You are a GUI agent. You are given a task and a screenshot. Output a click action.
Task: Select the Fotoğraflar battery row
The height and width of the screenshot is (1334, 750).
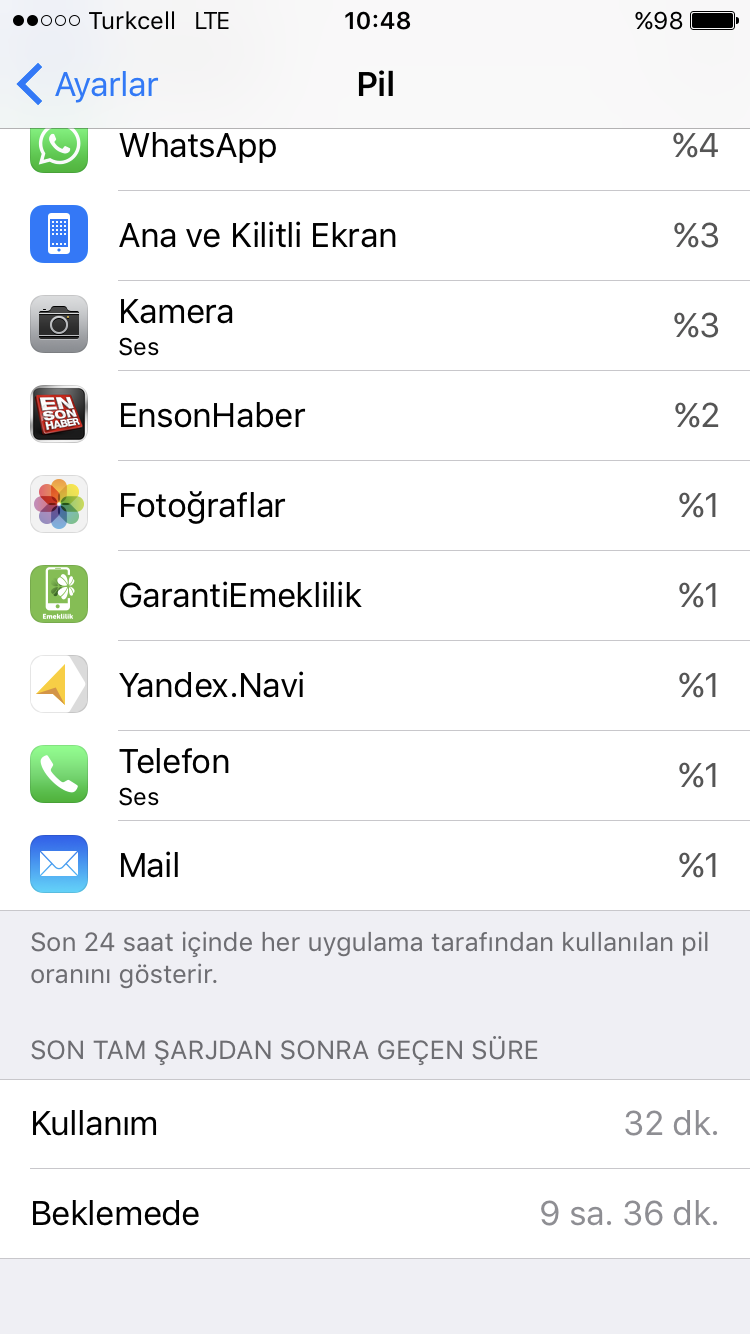click(x=375, y=505)
